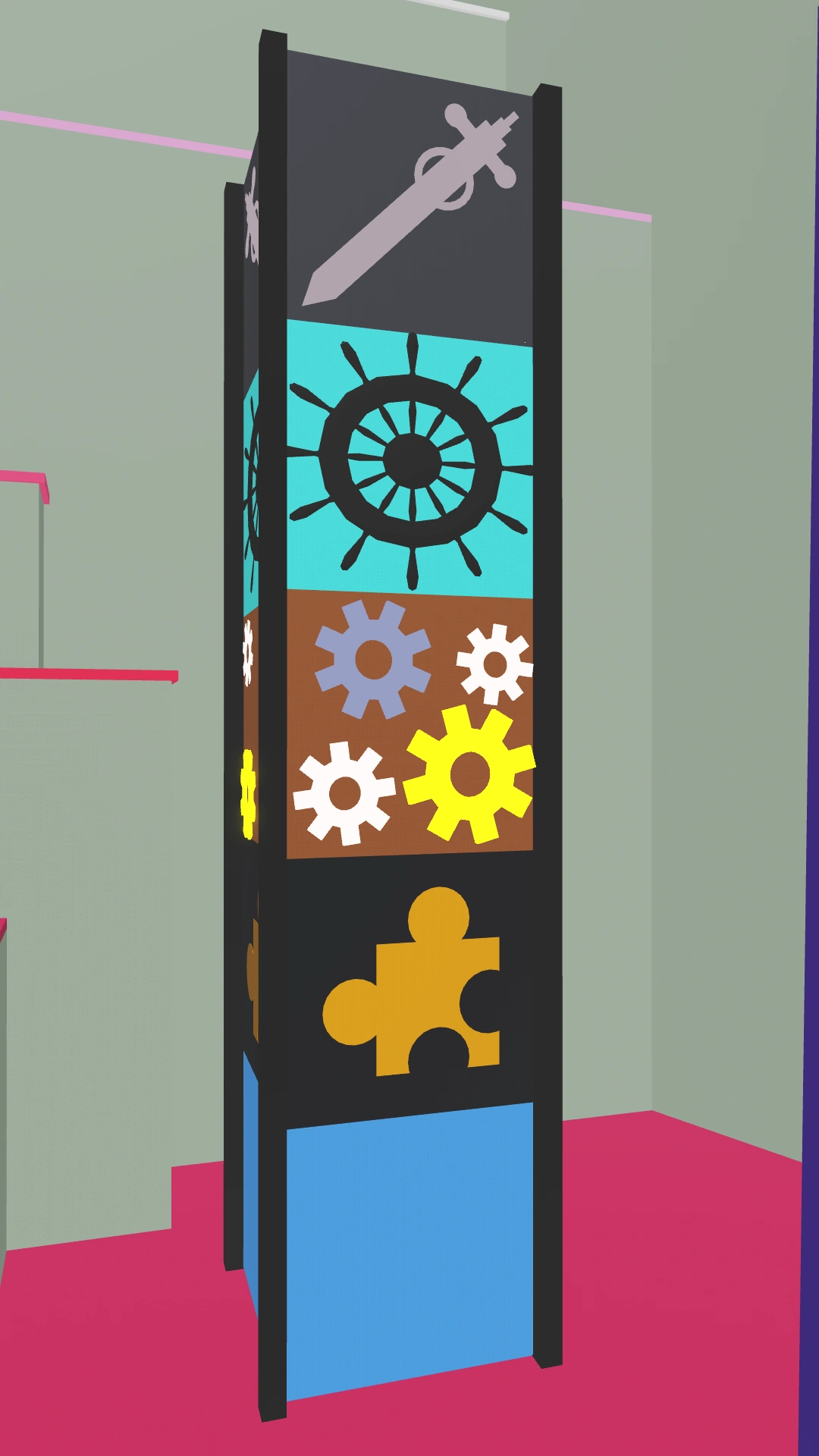
Task: Tap the blank blue panel at the pillar base
Action: coord(409,1250)
